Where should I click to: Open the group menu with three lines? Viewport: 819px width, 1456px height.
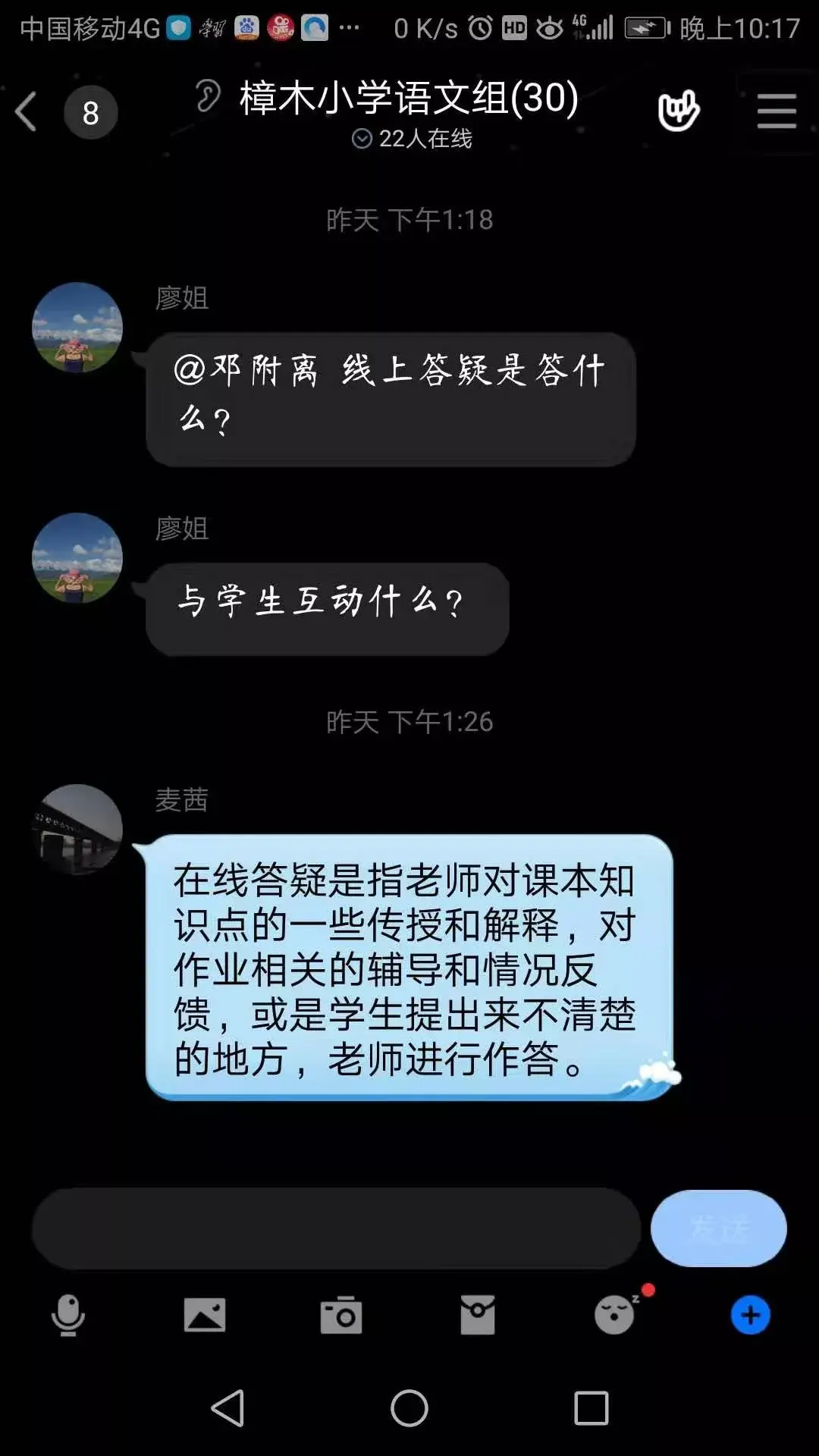click(x=776, y=111)
